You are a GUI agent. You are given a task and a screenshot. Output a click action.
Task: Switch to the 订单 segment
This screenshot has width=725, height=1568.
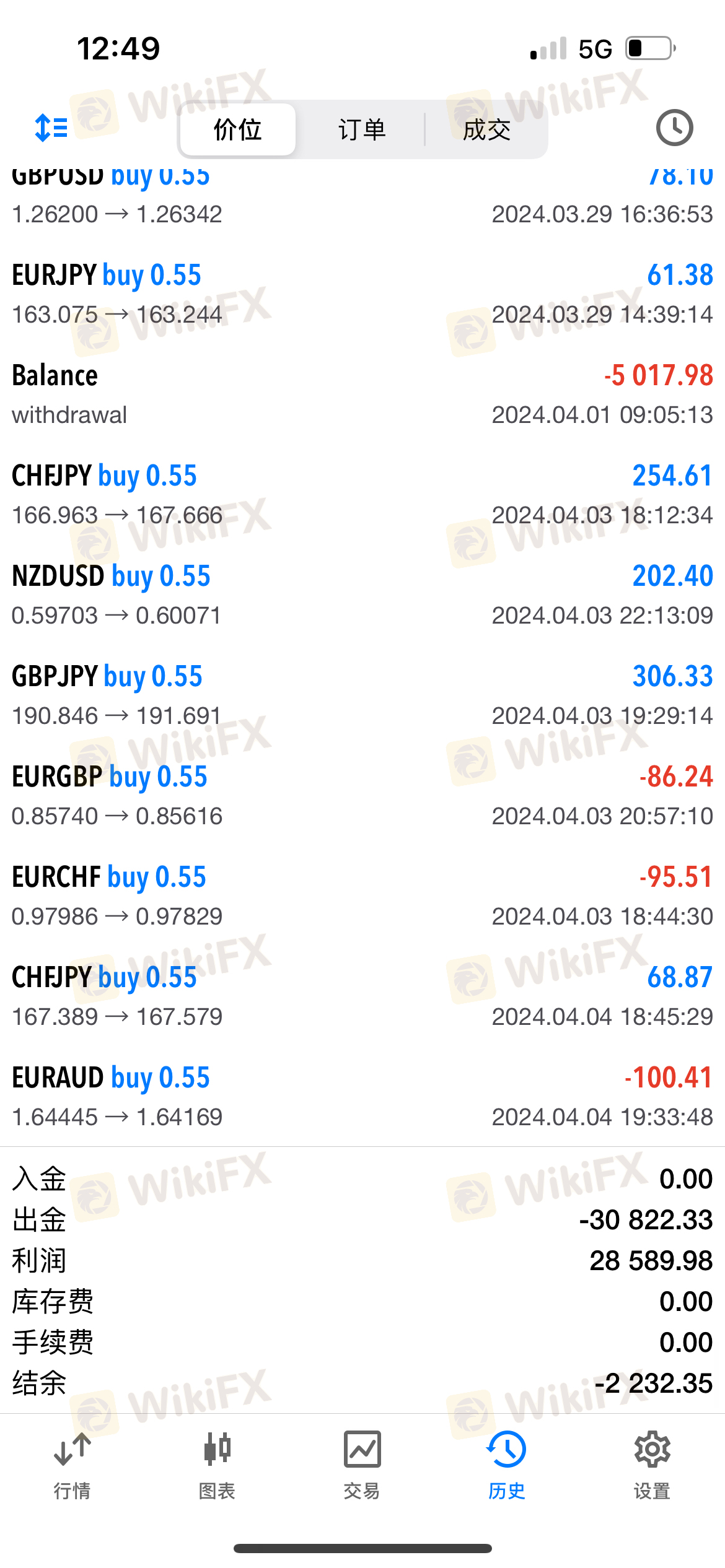(362, 130)
